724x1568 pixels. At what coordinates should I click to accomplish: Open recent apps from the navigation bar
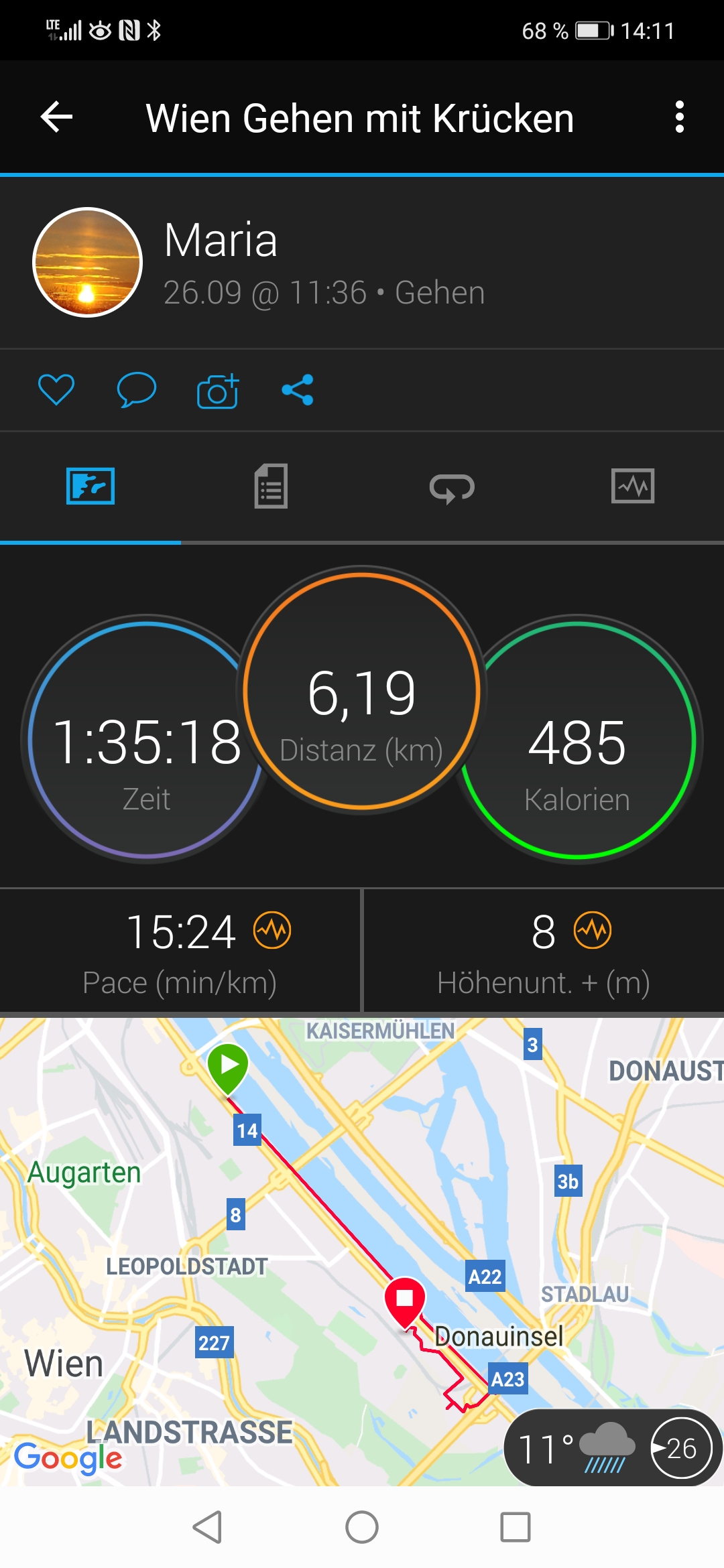coord(516,1528)
